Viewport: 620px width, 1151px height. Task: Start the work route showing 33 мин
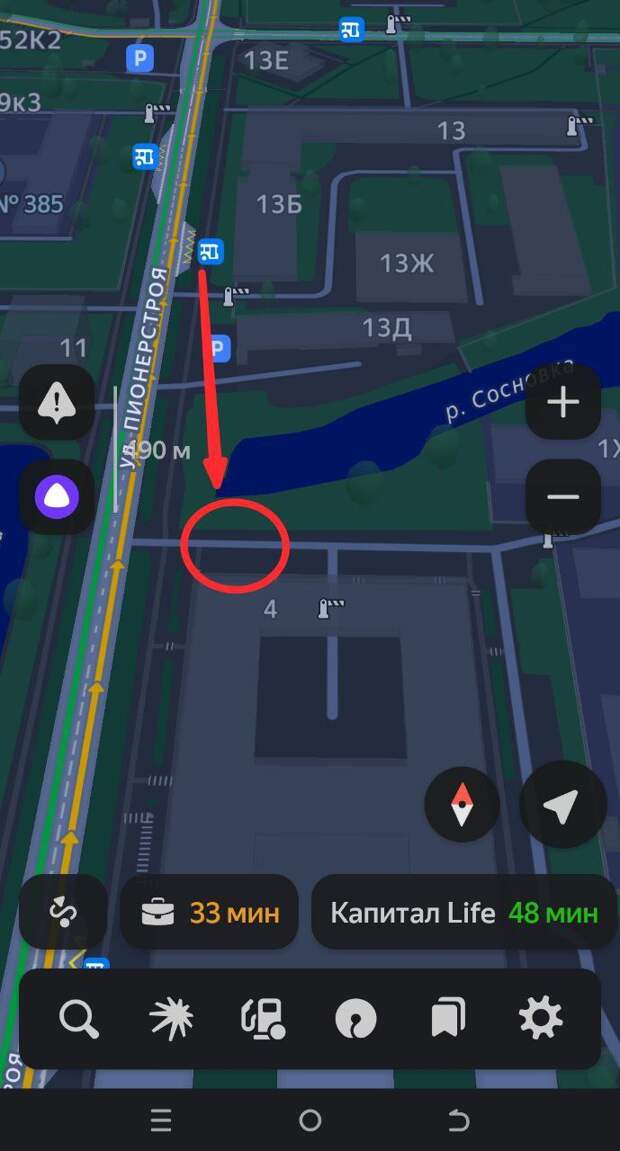point(210,912)
